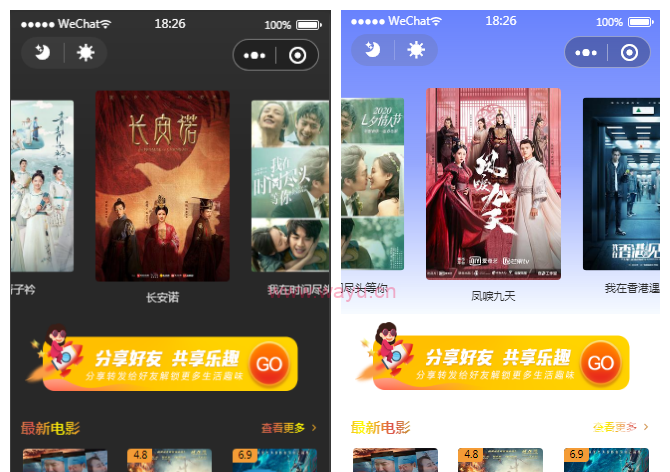The width and height of the screenshot is (670, 472).
Task: Open the 凤唳九天 drama poster
Action: click(x=493, y=183)
